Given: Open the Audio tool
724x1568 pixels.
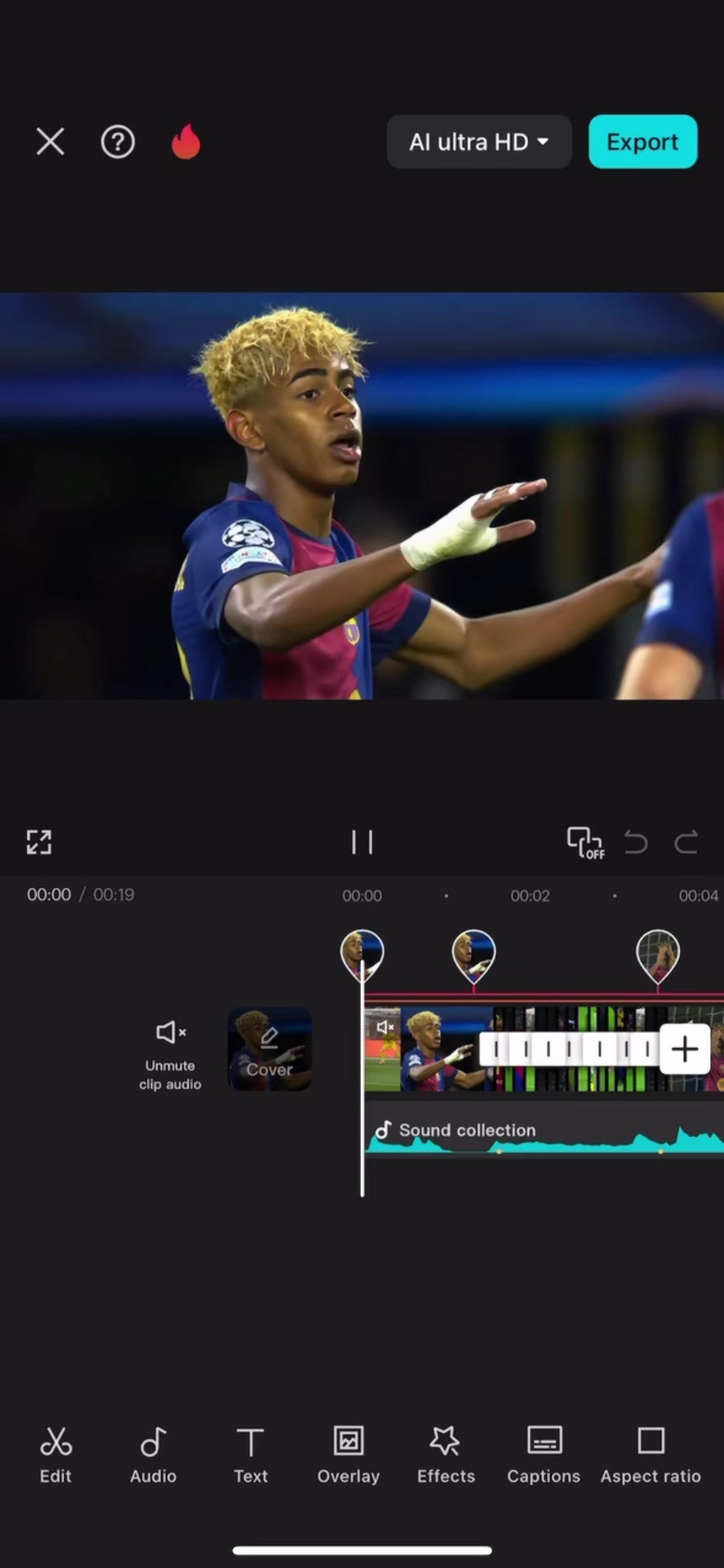Looking at the screenshot, I should tap(153, 1455).
